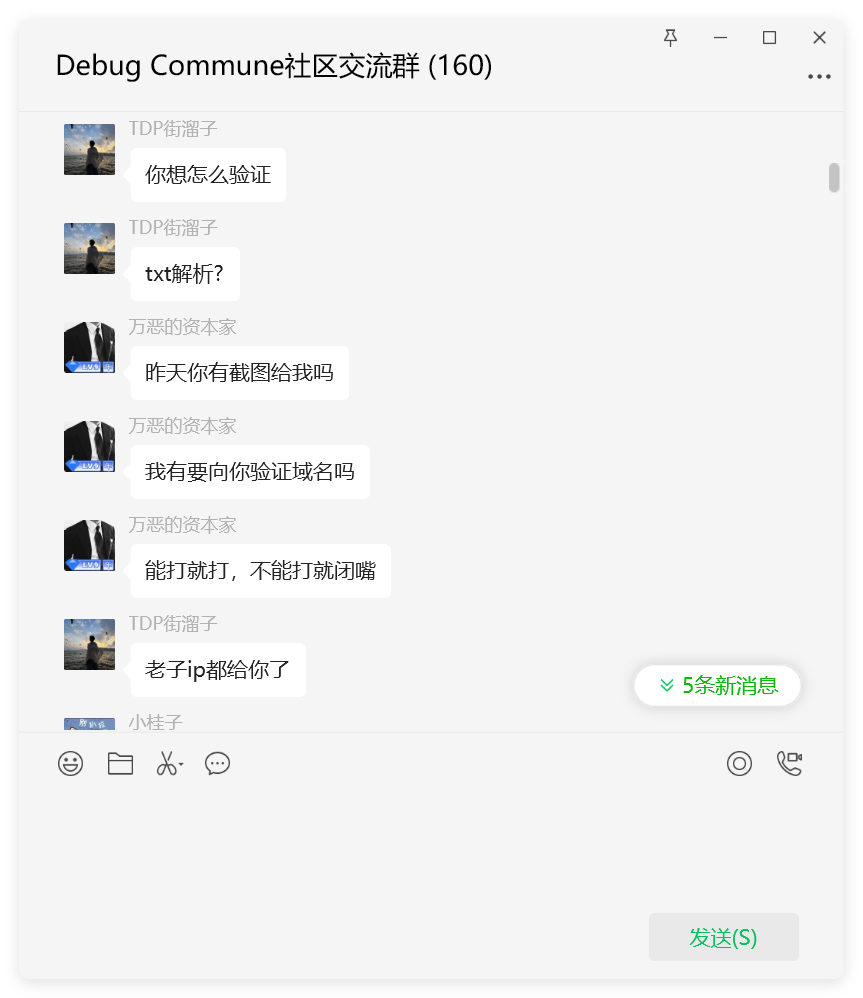Image resolution: width=863 pixels, height=998 pixels.
Task: Pin the chat window on top
Action: coord(671,38)
